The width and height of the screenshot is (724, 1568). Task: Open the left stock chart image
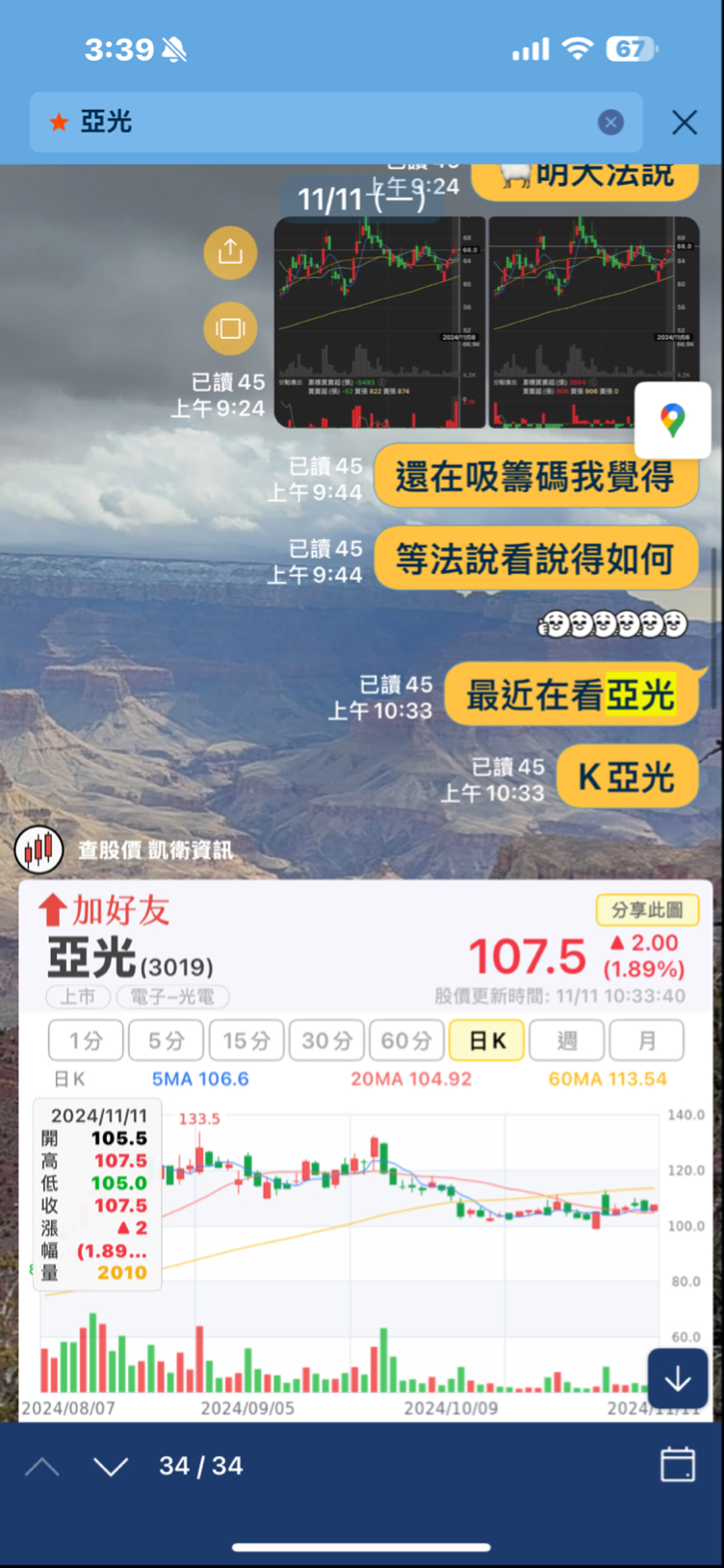[x=380, y=322]
